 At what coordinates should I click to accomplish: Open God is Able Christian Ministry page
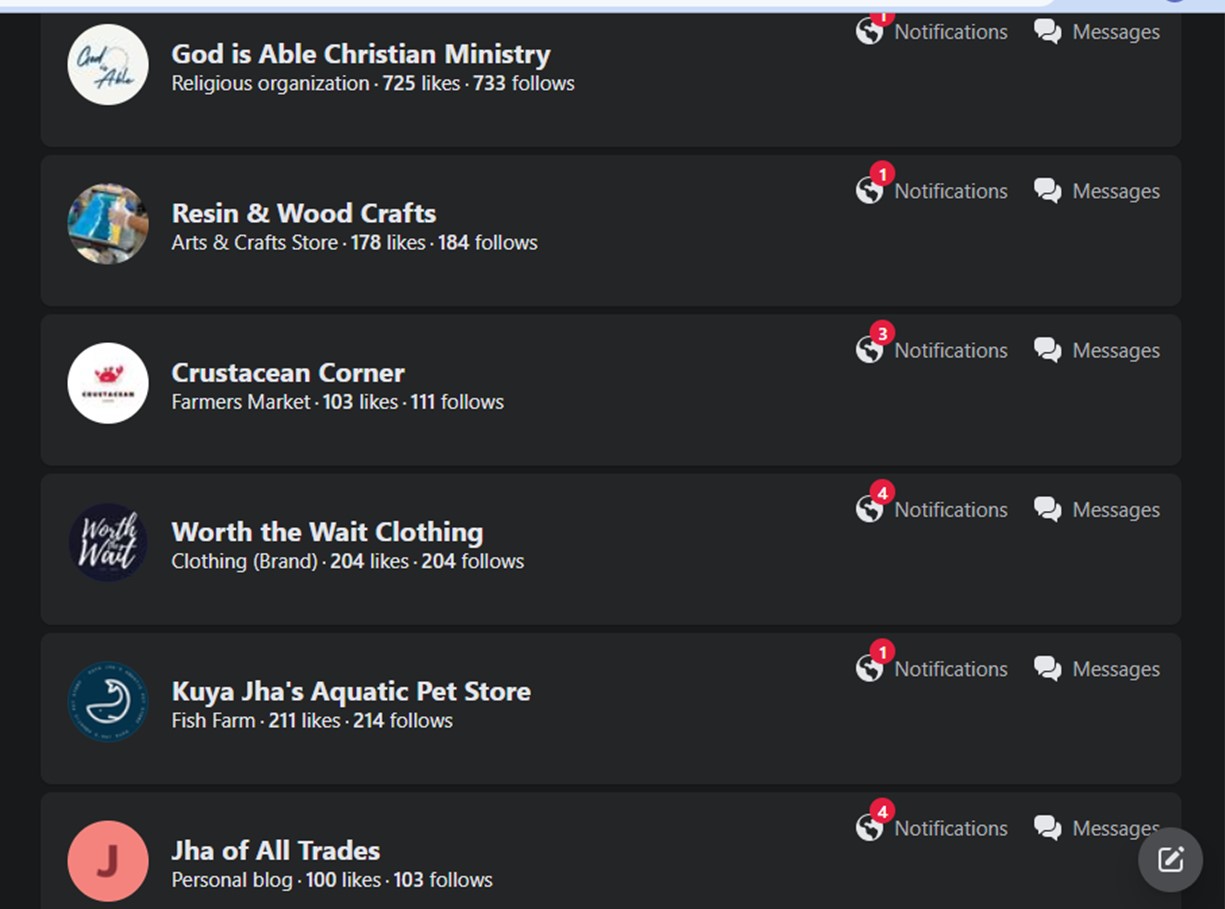click(x=360, y=54)
